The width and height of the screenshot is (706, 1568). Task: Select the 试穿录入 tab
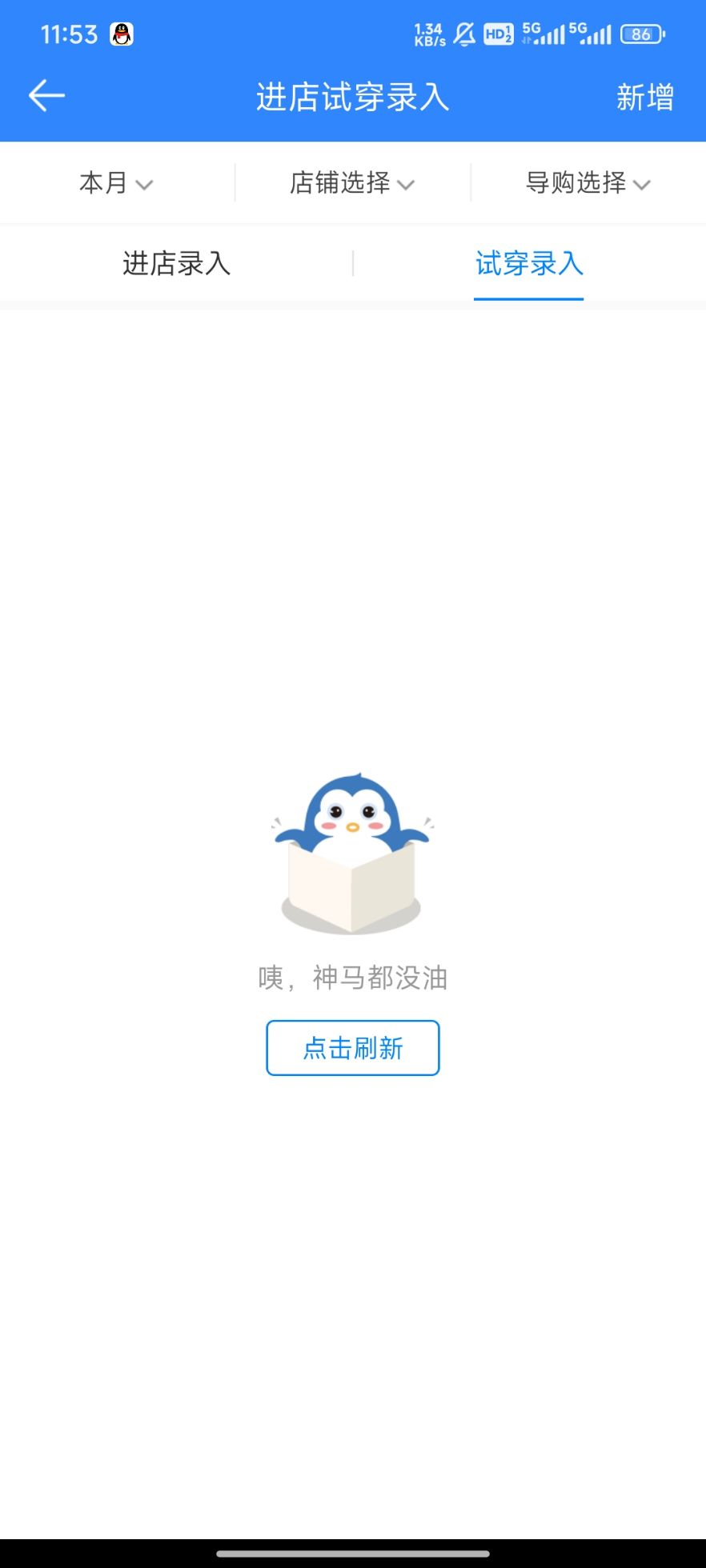(528, 263)
